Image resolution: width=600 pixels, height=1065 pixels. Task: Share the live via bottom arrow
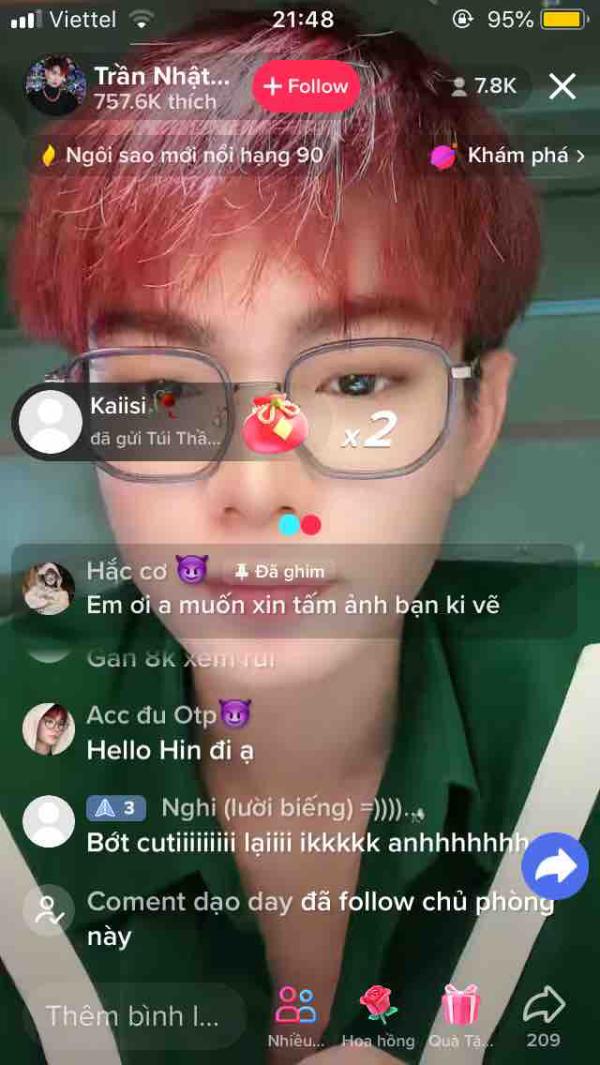point(544,1015)
